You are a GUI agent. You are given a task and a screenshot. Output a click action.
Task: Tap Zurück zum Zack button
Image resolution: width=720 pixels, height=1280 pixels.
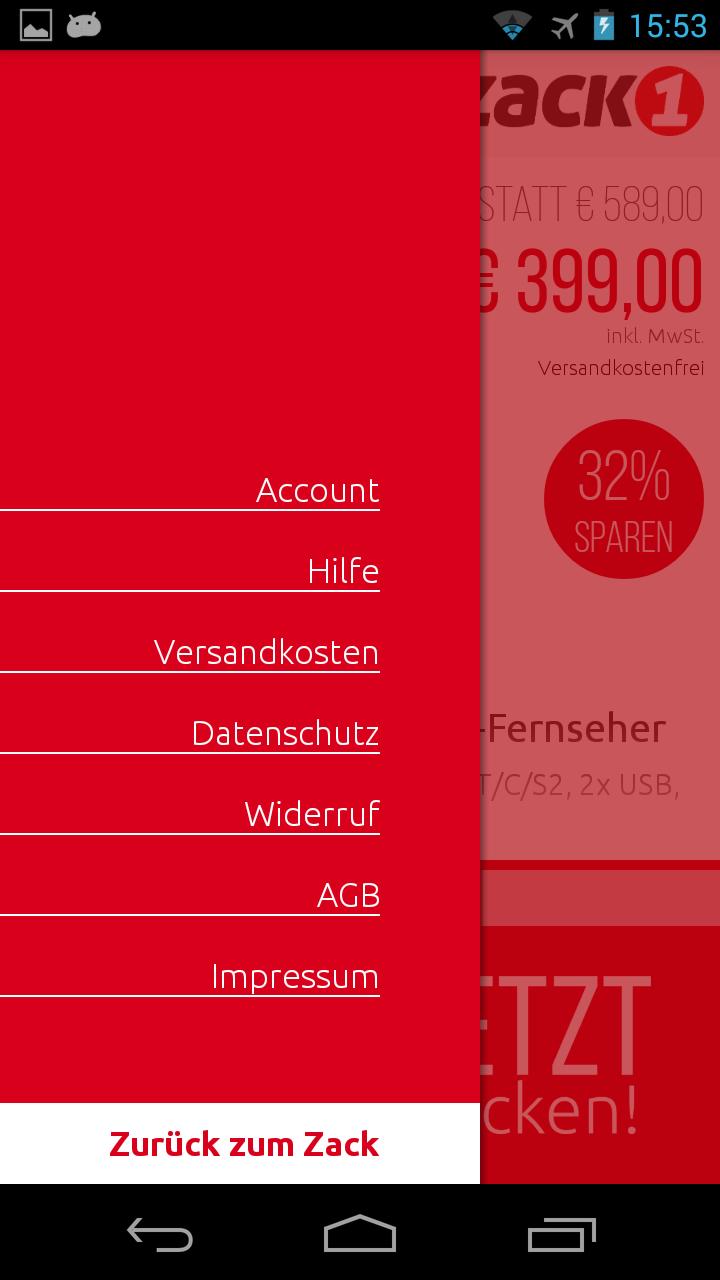pos(240,1144)
